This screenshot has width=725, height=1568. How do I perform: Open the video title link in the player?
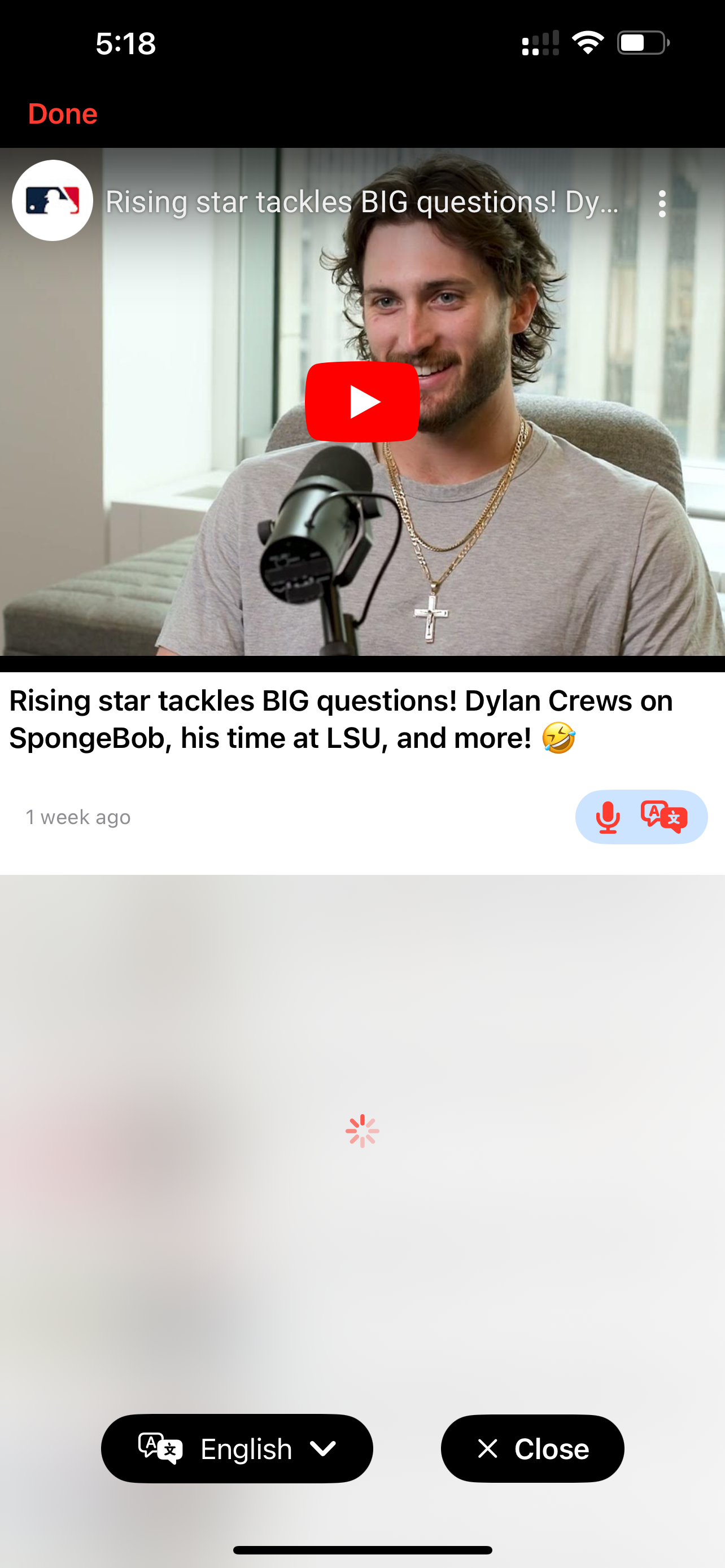pyautogui.click(x=361, y=202)
